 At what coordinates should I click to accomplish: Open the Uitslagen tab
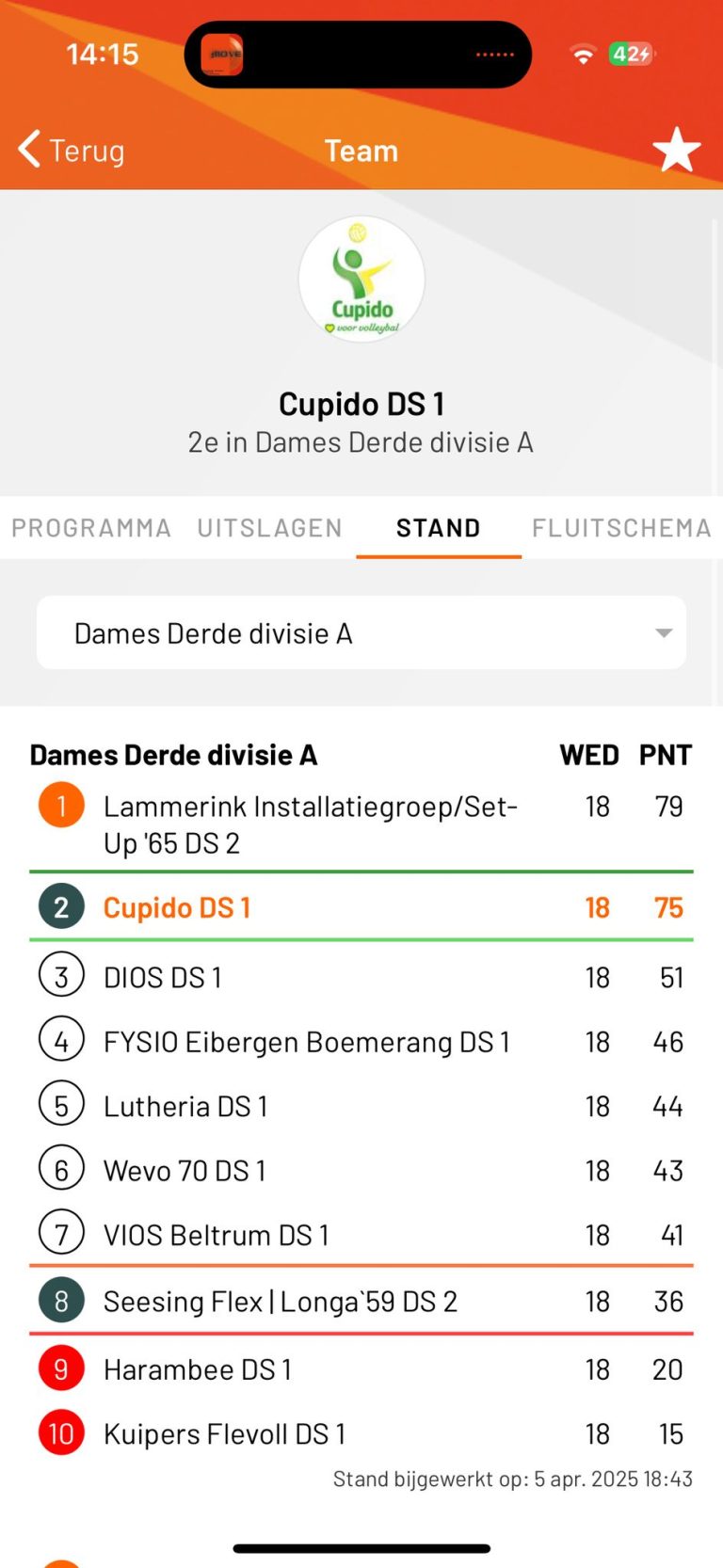[x=269, y=528]
